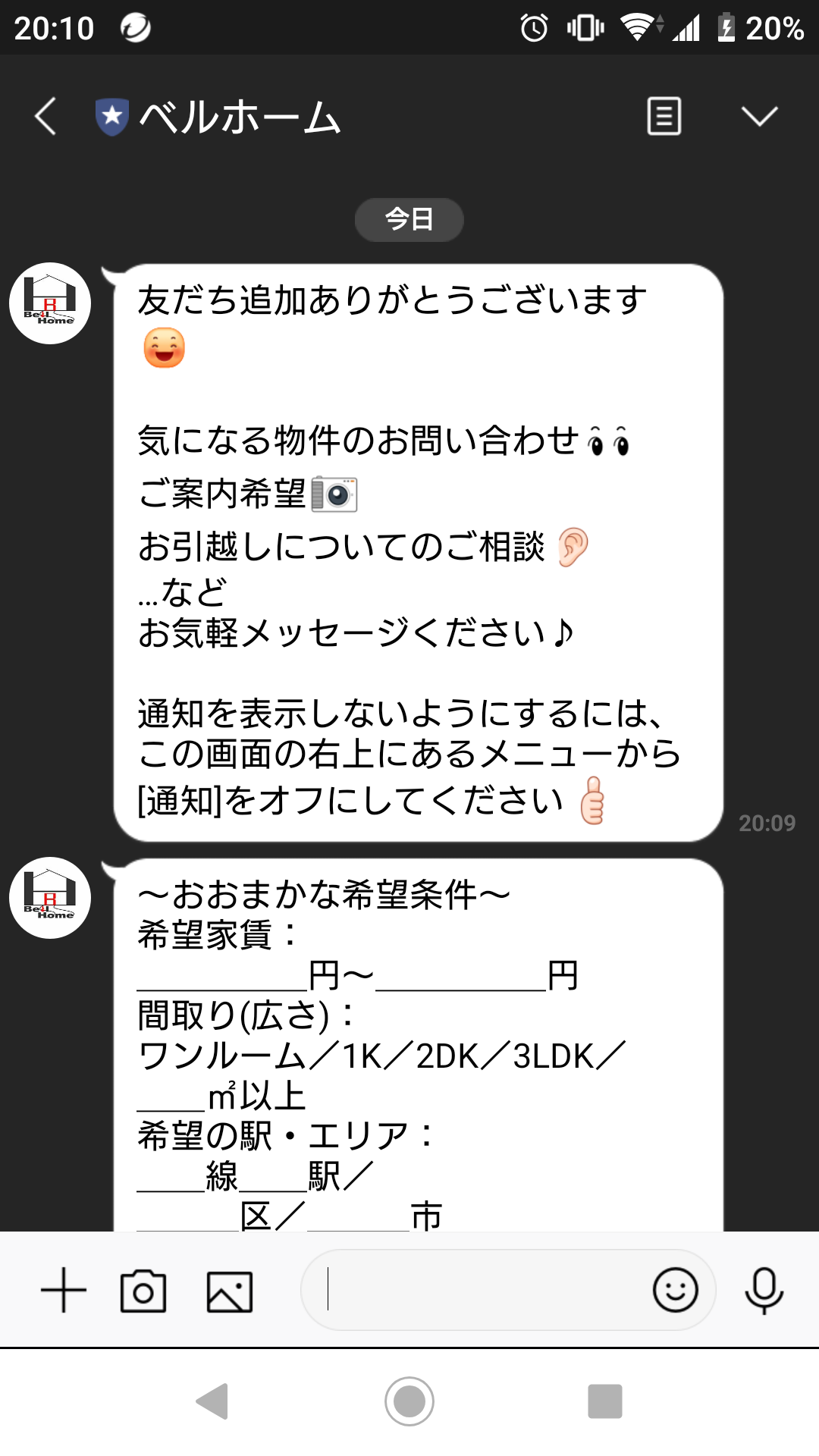Viewport: 819px width, 1456px height.
Task: Expand the chat menu chevron
Action: point(759,116)
